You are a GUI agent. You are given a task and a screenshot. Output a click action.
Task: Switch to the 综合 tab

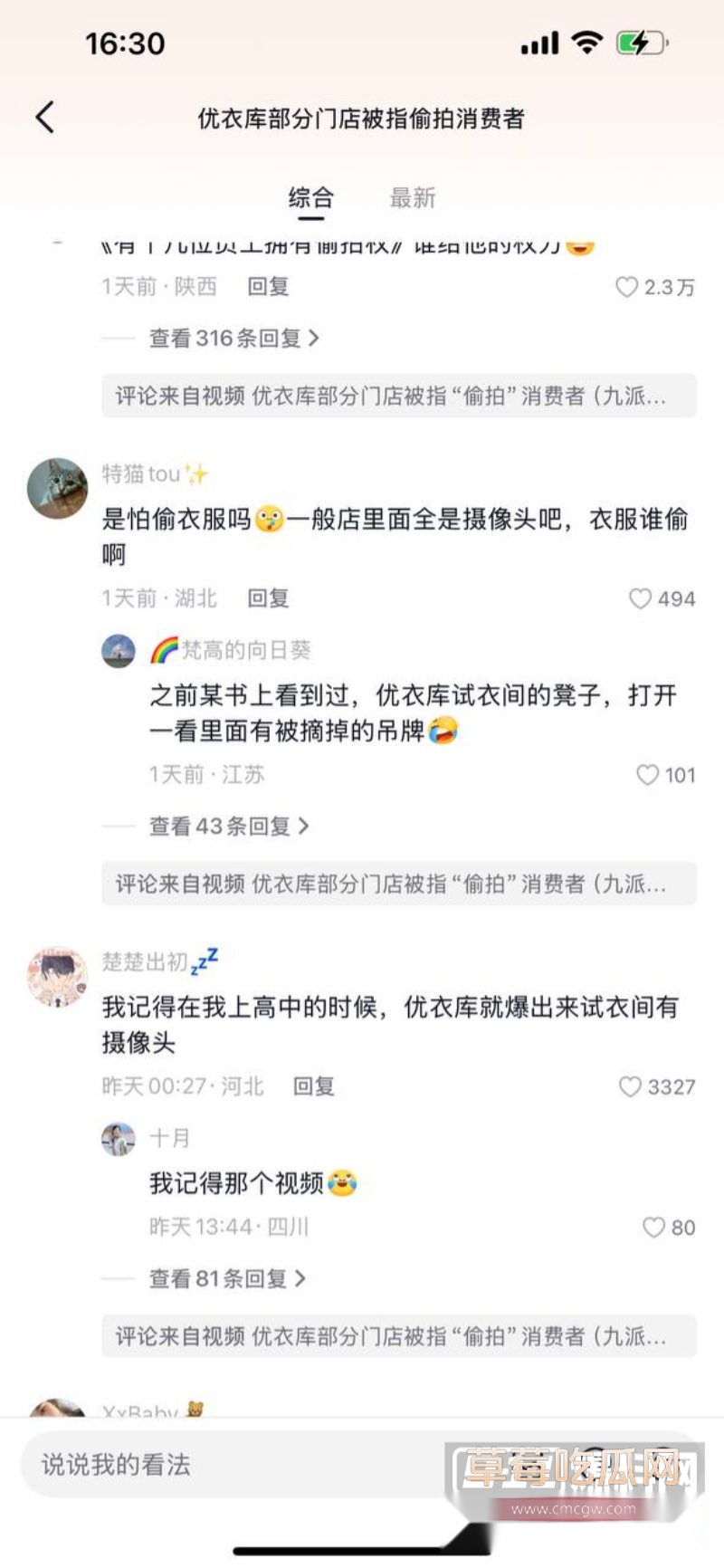click(310, 196)
